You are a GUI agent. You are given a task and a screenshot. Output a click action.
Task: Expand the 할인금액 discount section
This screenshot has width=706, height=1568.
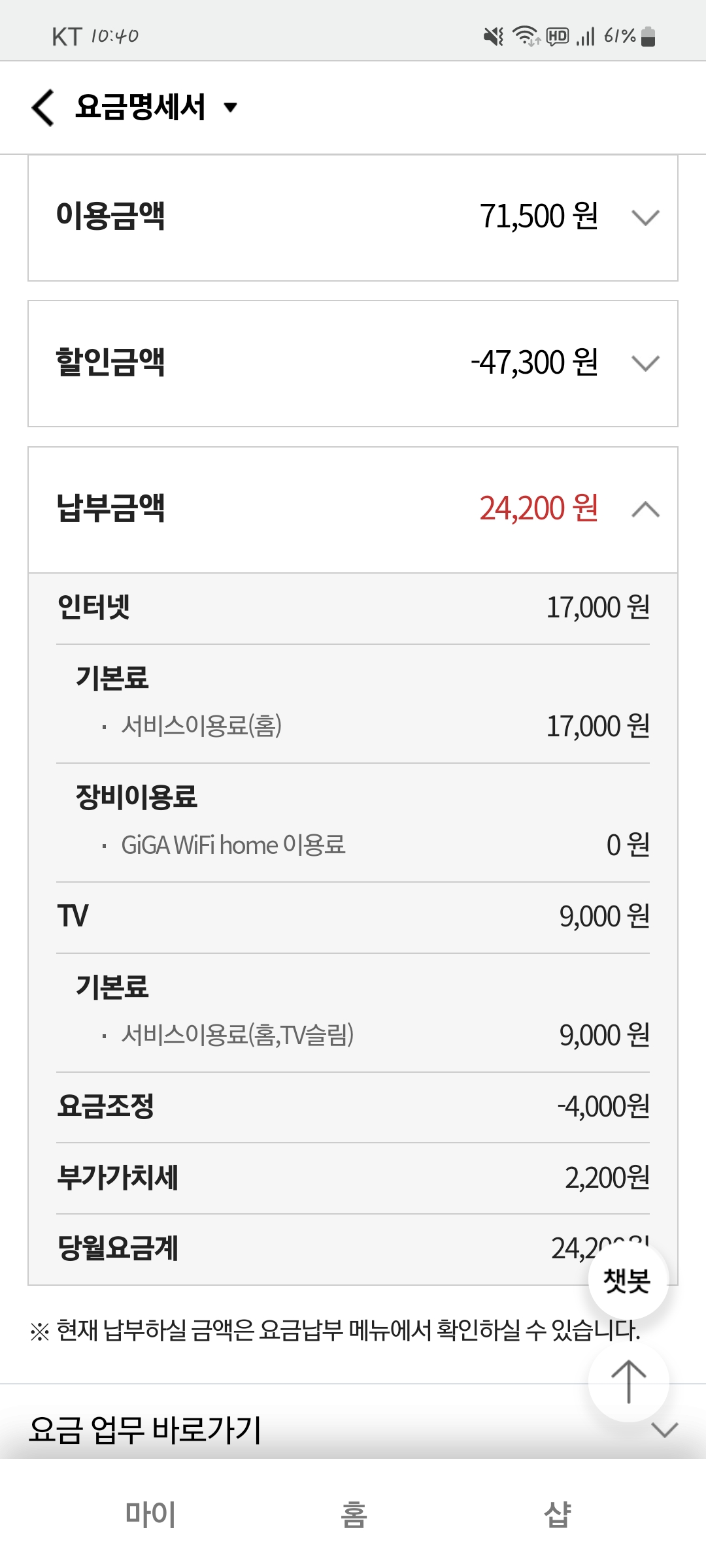645,363
